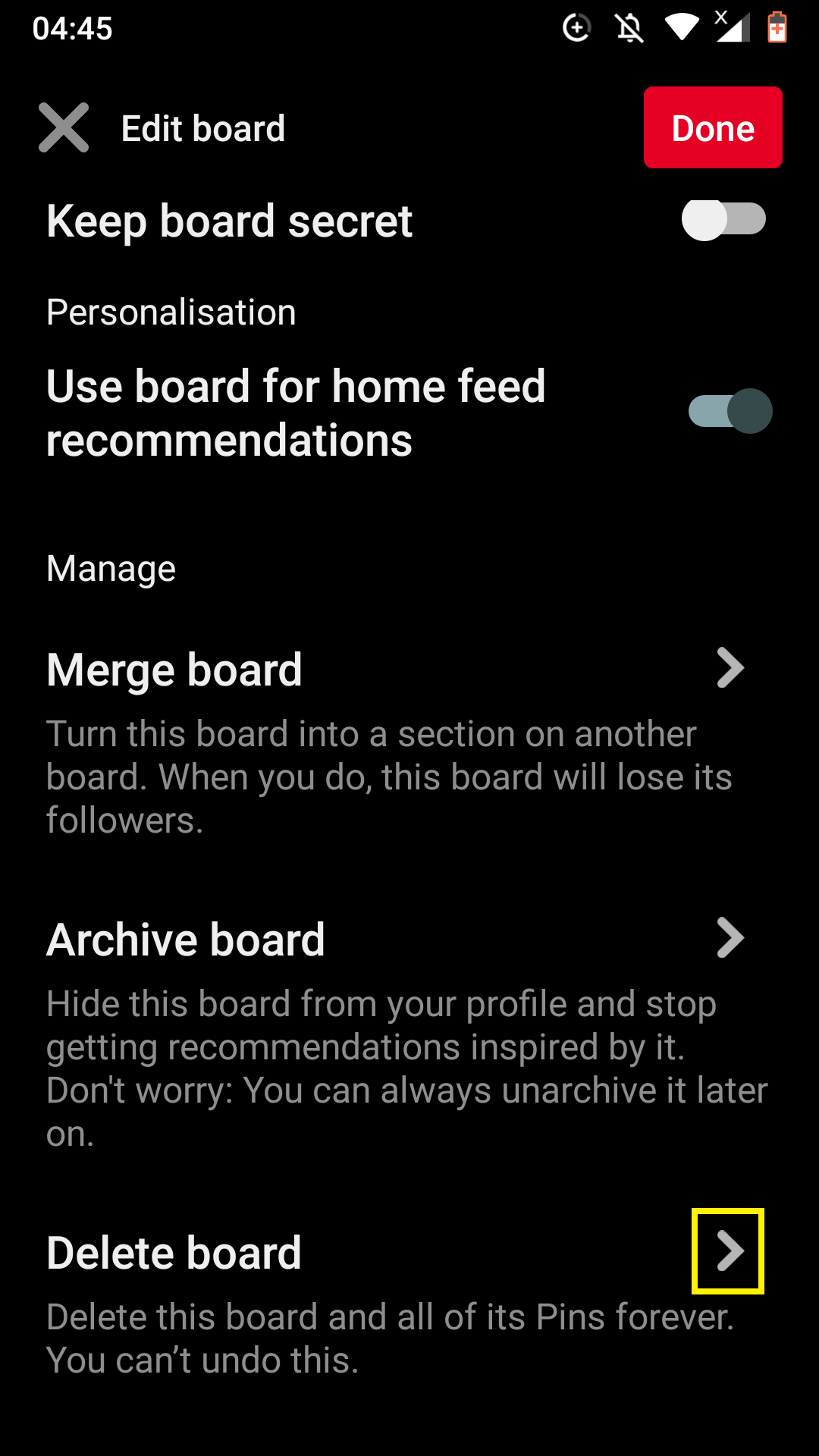Enable the Keep board secret toggle

(724, 219)
